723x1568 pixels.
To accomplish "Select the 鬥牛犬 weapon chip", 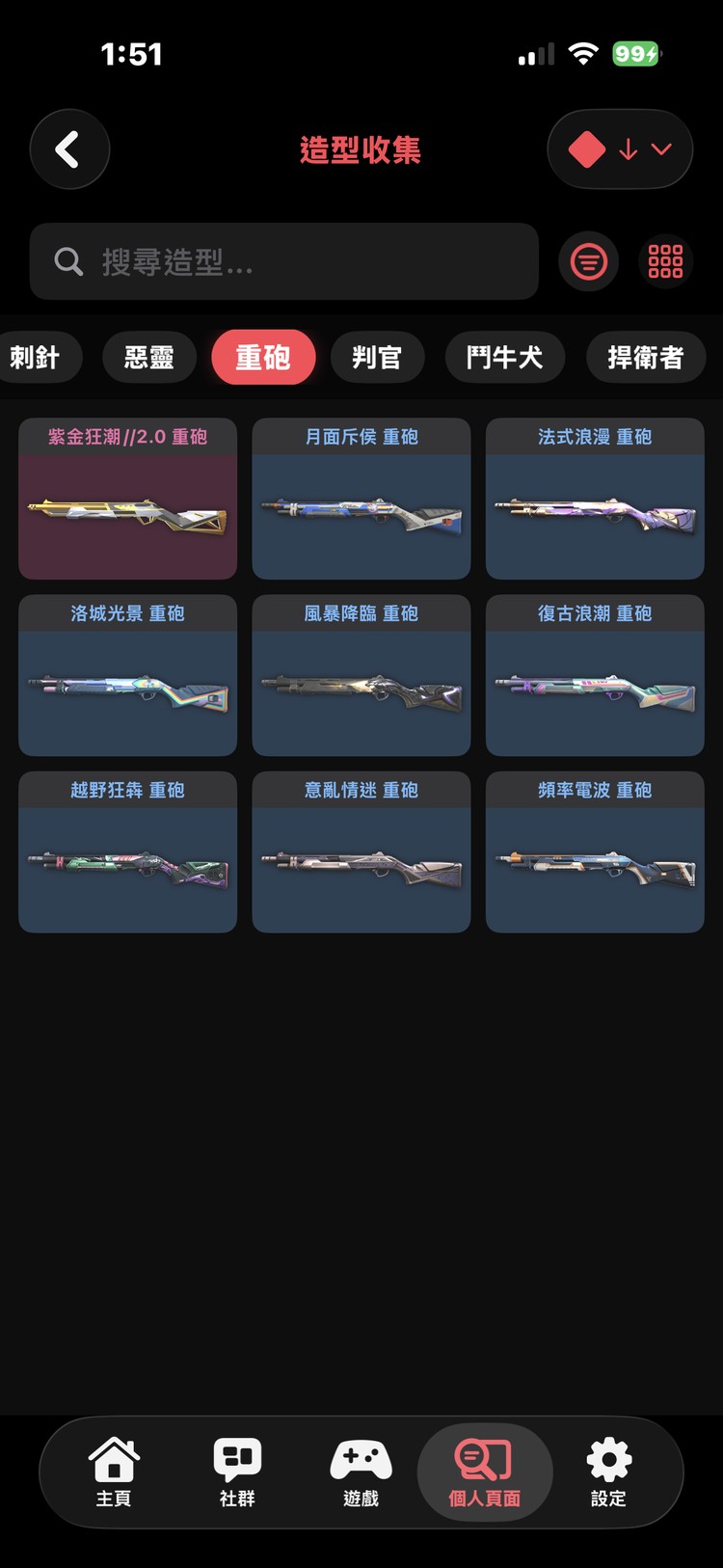I will click(x=505, y=357).
